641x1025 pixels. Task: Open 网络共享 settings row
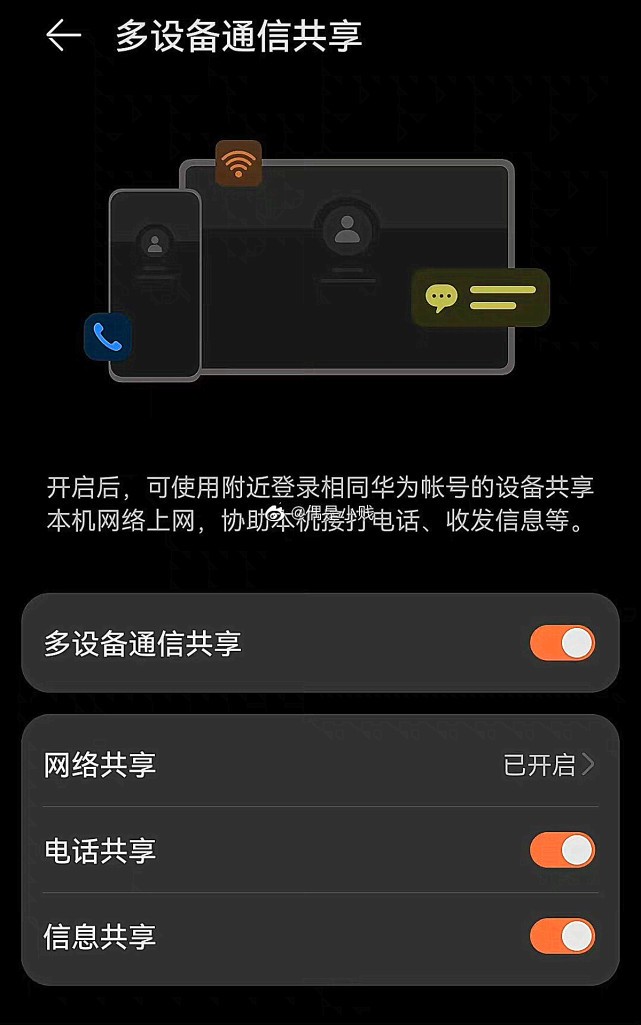[320, 765]
